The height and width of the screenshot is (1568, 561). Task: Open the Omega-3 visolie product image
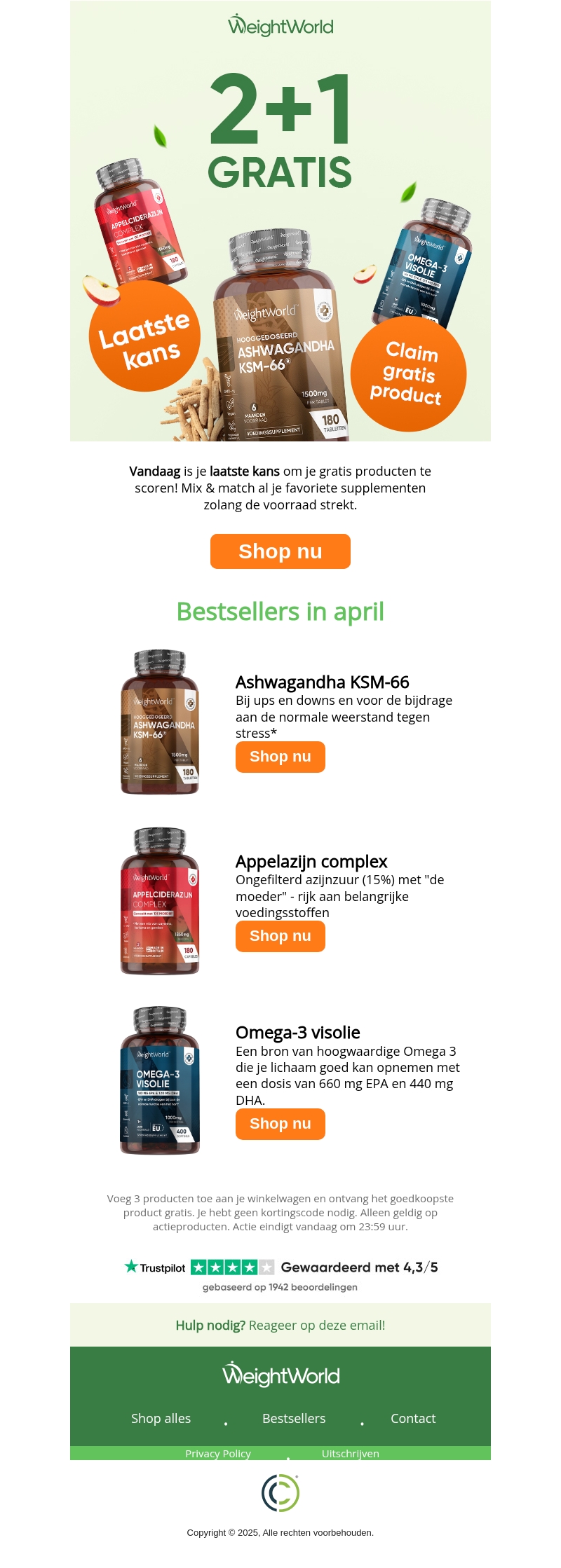160,1080
